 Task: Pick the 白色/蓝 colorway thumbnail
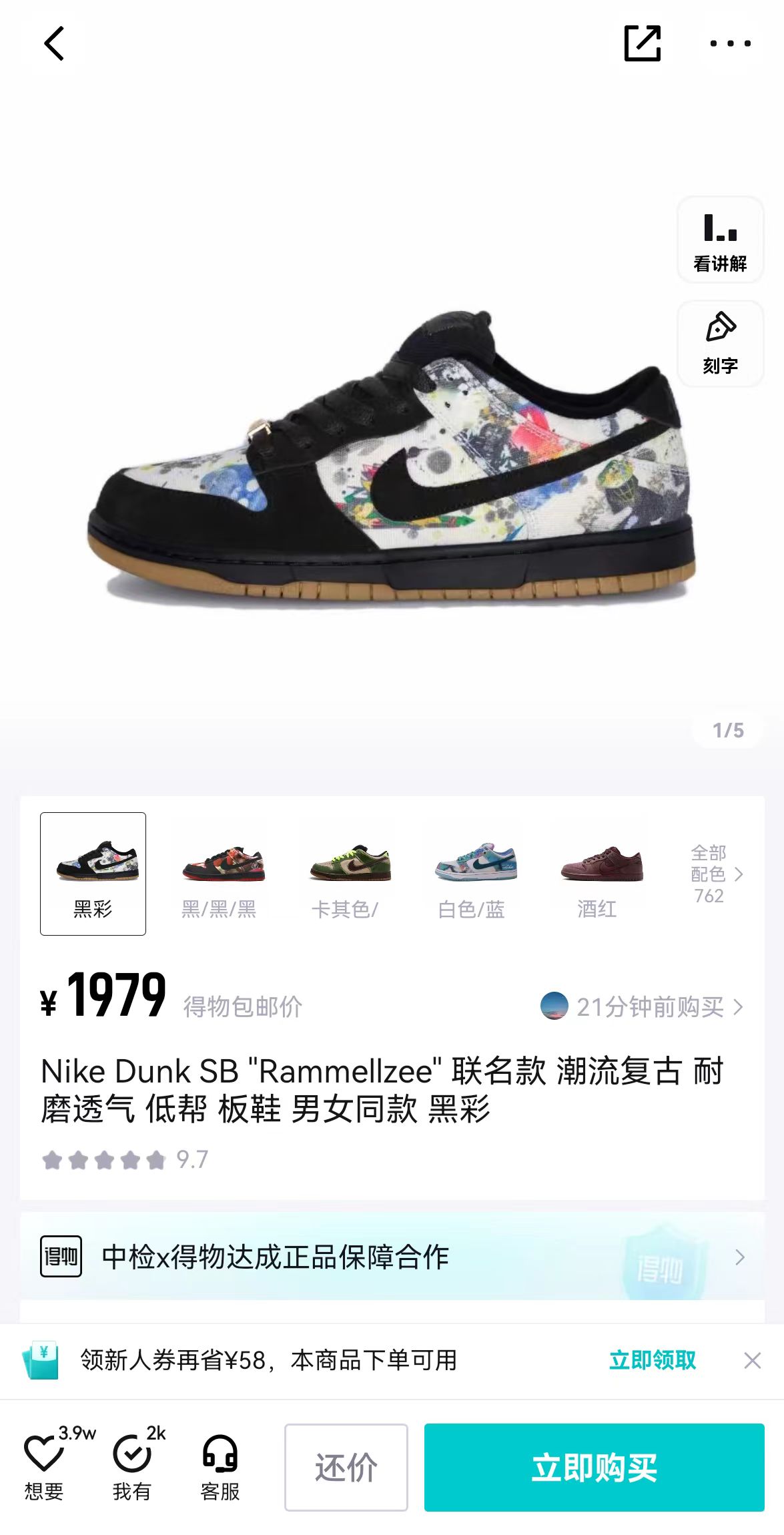click(472, 874)
